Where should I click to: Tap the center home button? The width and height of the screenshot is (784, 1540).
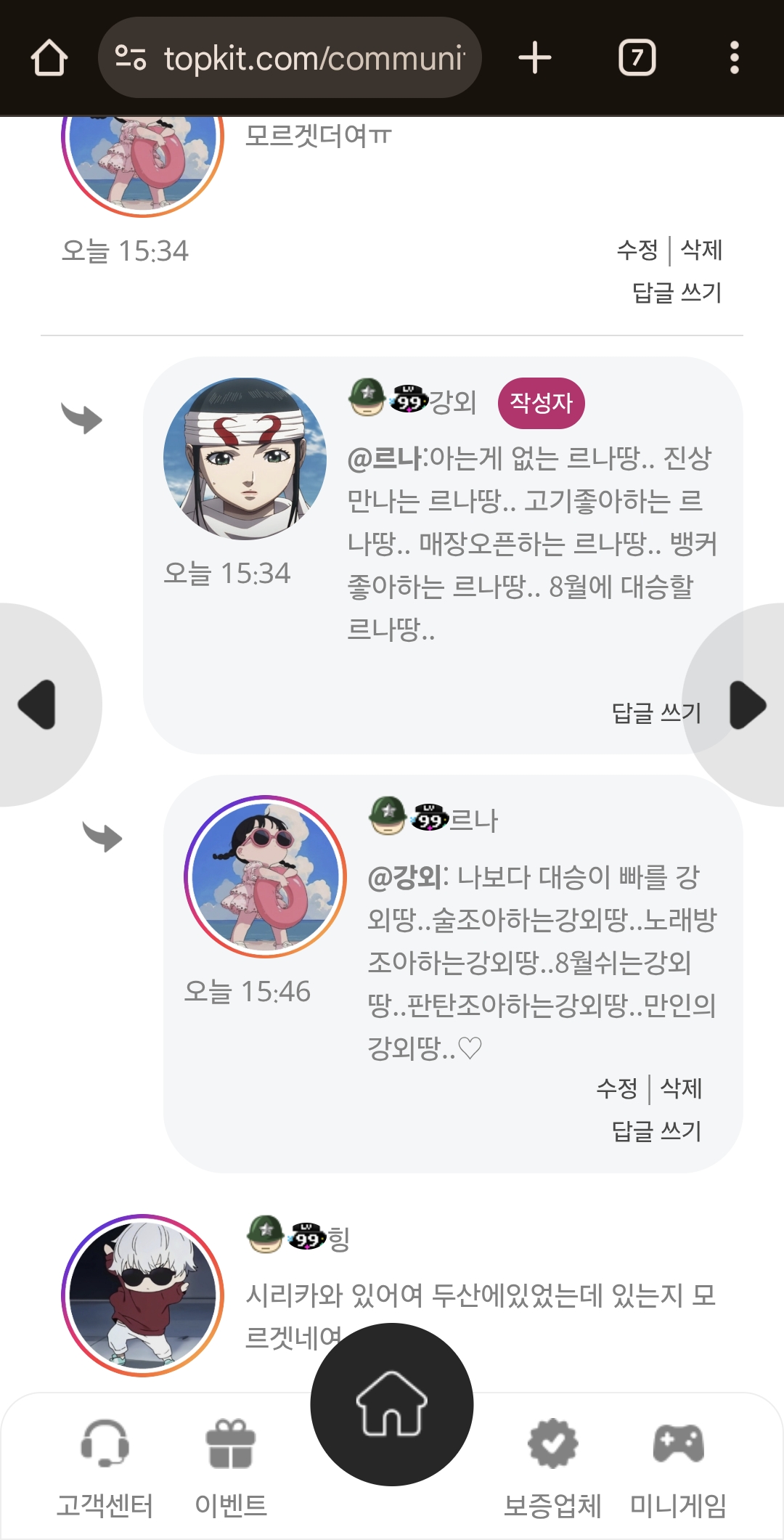[392, 1404]
